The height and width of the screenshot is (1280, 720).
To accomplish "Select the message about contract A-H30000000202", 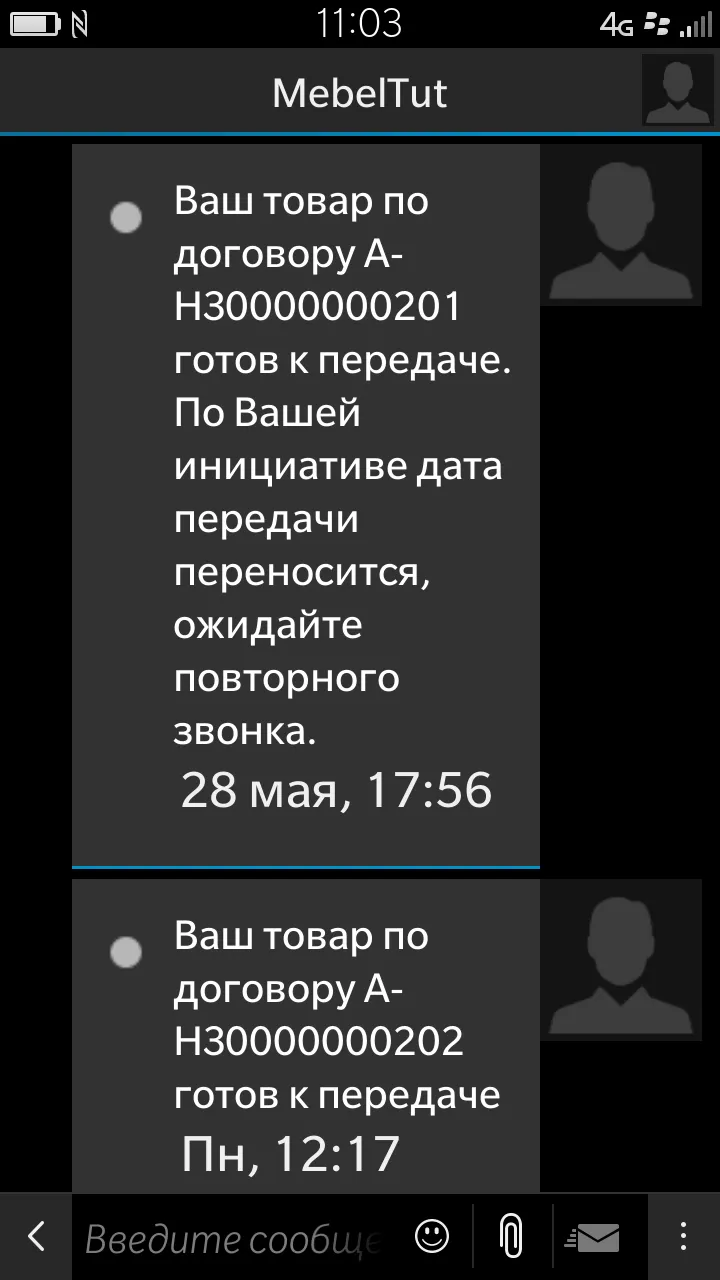I will [x=306, y=1035].
